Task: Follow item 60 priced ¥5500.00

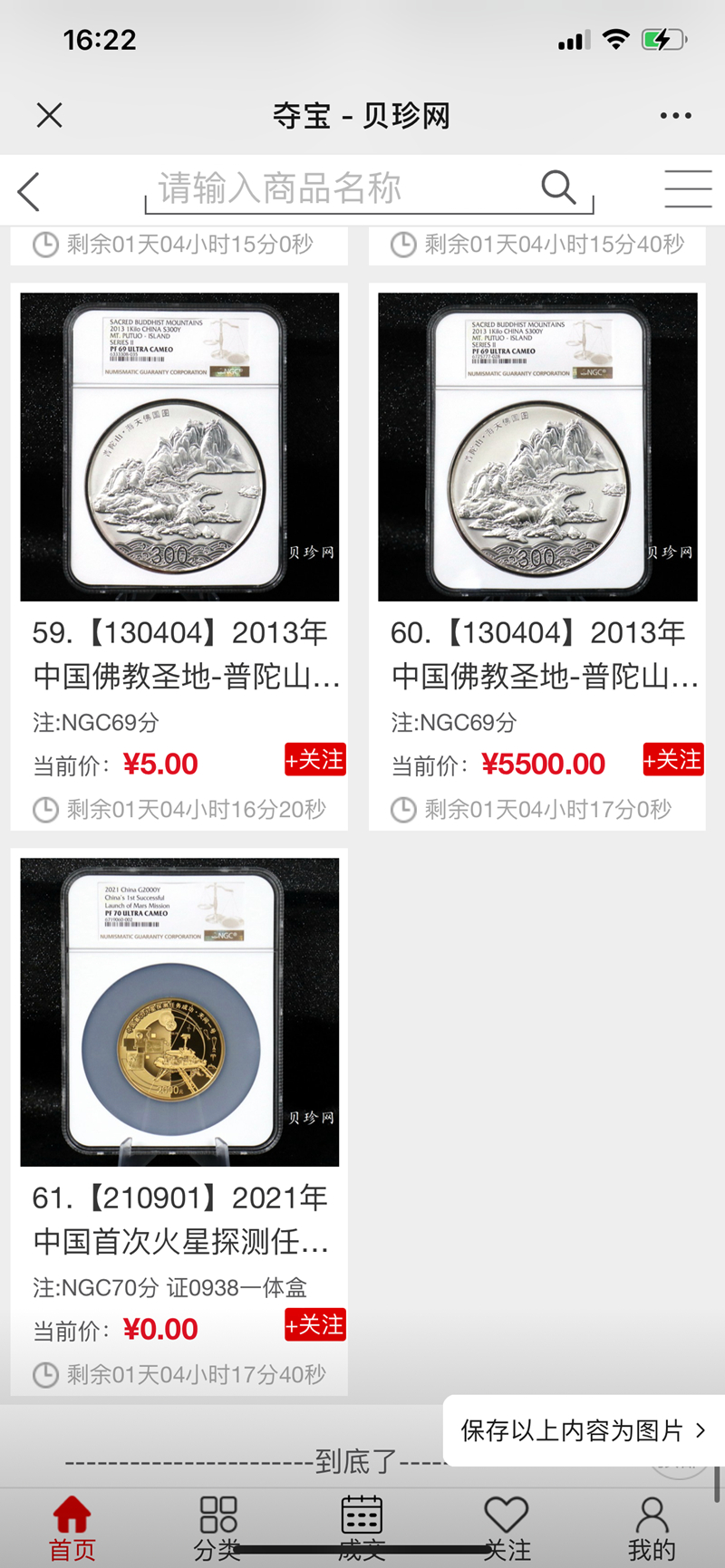Action: 672,760
